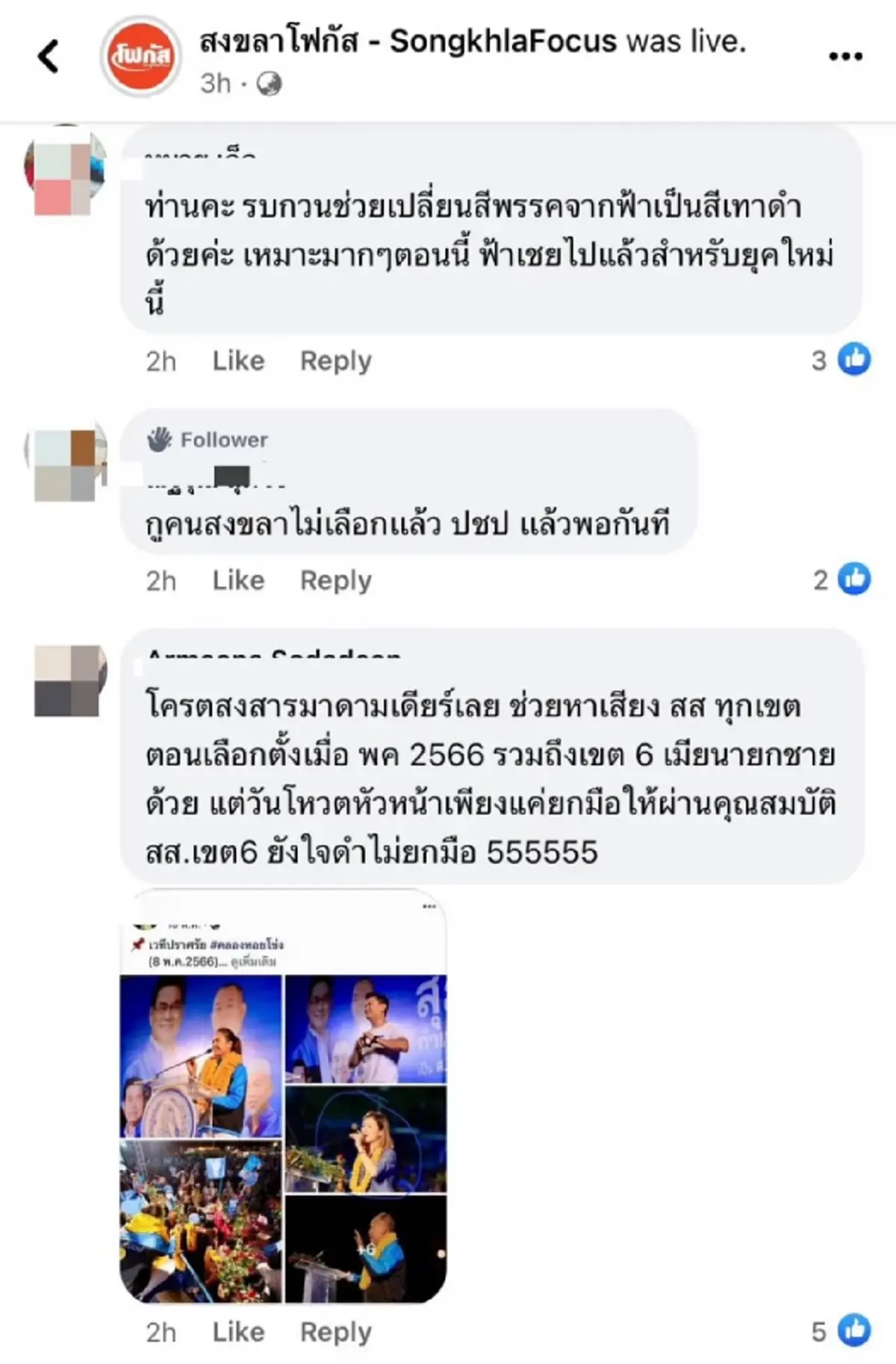Click the Follower badge hand icon
896x1364 pixels.
pos(159,440)
